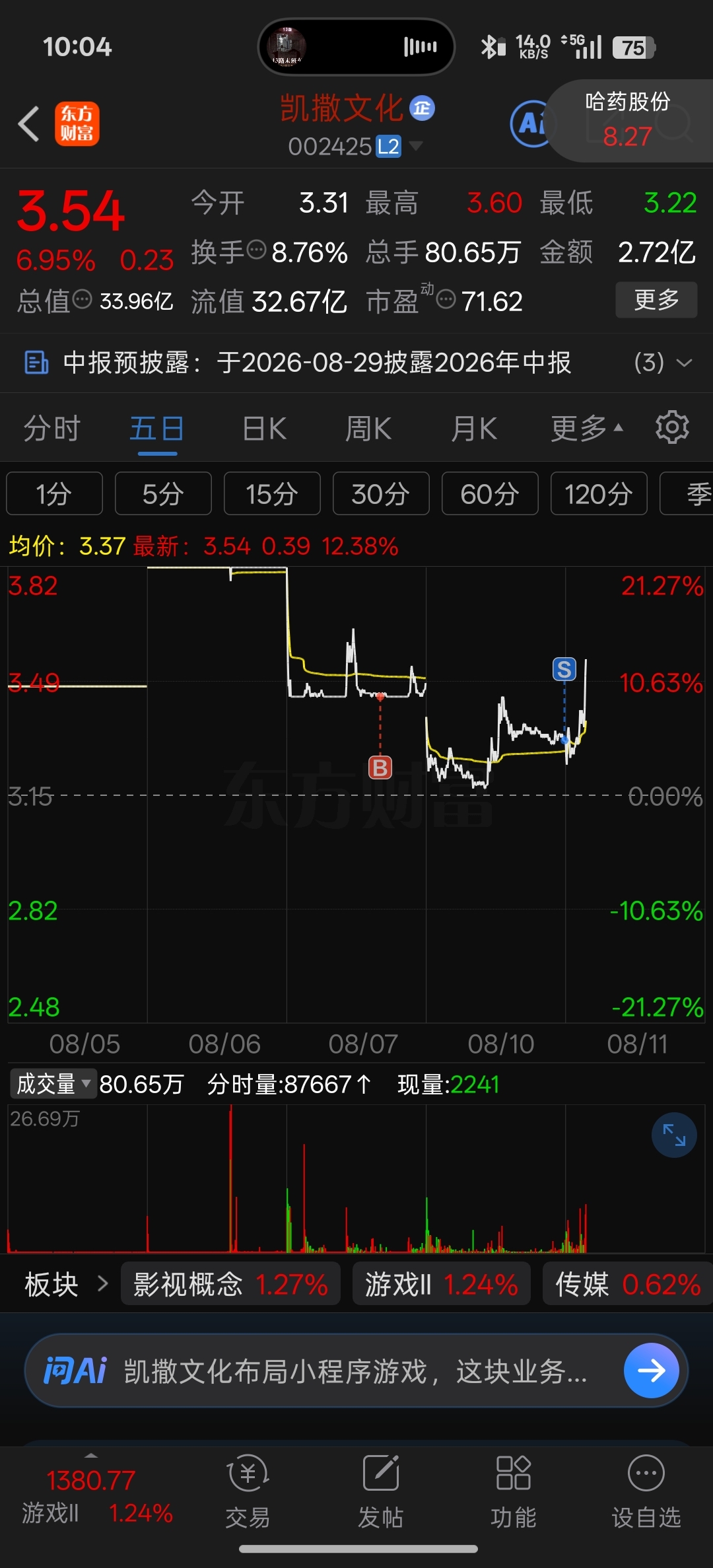Go back using the top-left arrow

tap(29, 124)
